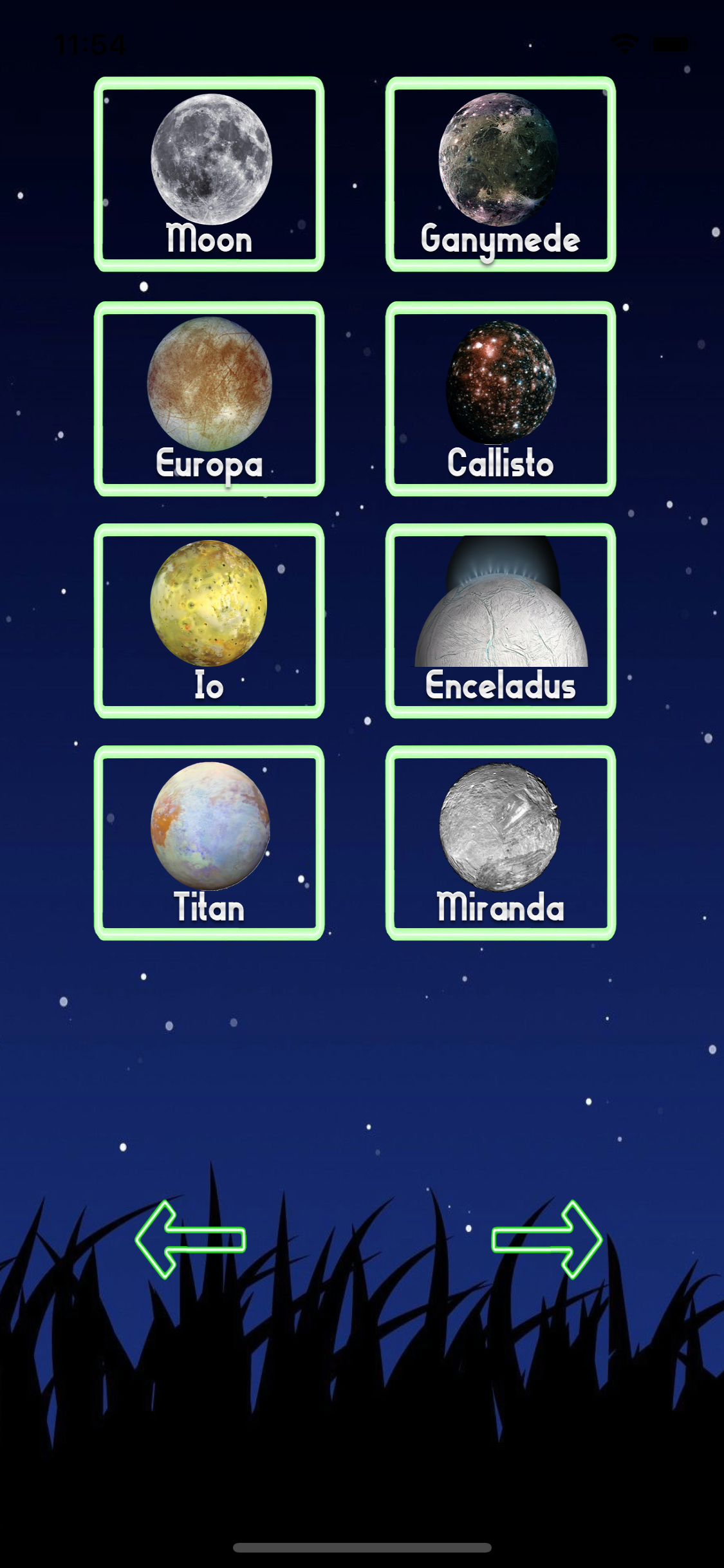Select the Enceladus tile
Image resolution: width=724 pixels, height=1568 pixels.
(500, 621)
